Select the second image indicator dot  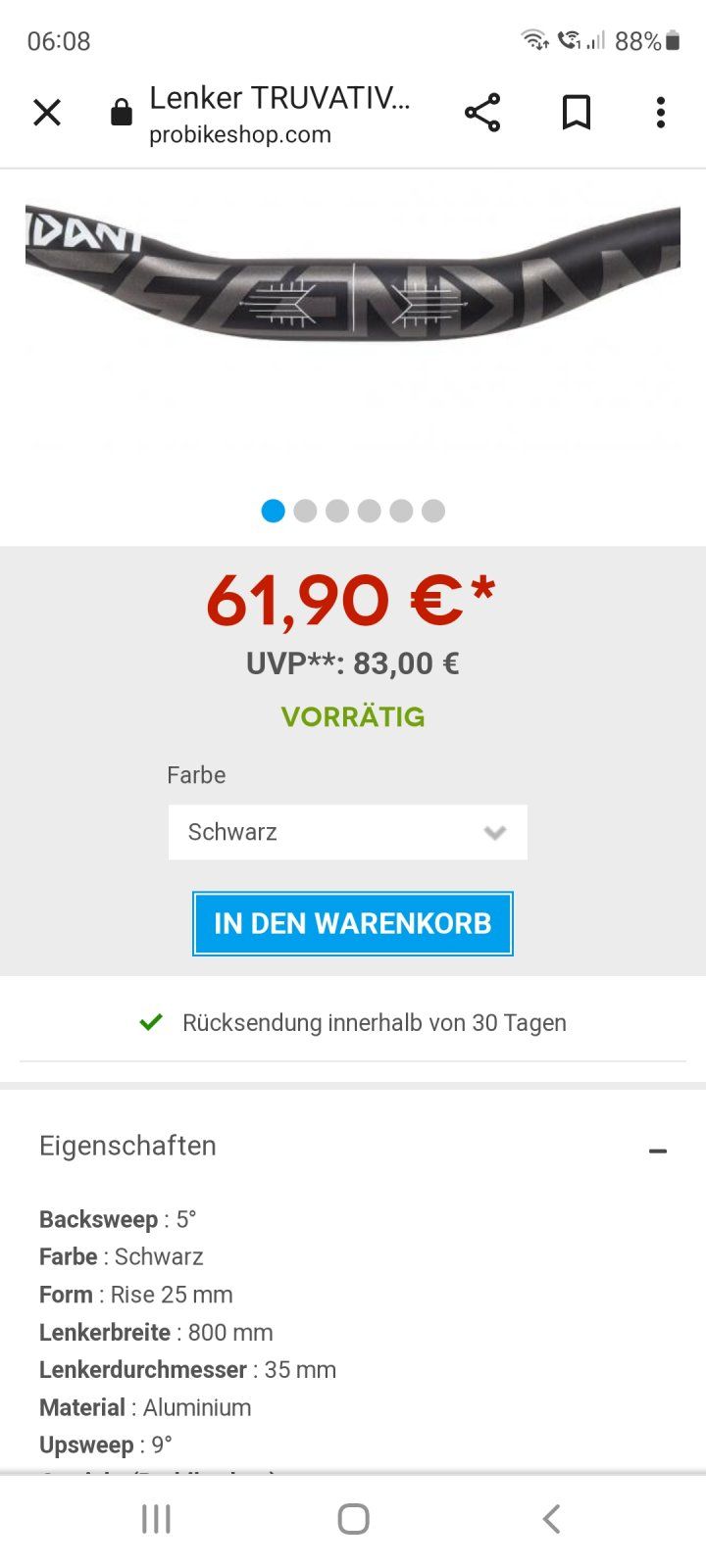point(305,511)
